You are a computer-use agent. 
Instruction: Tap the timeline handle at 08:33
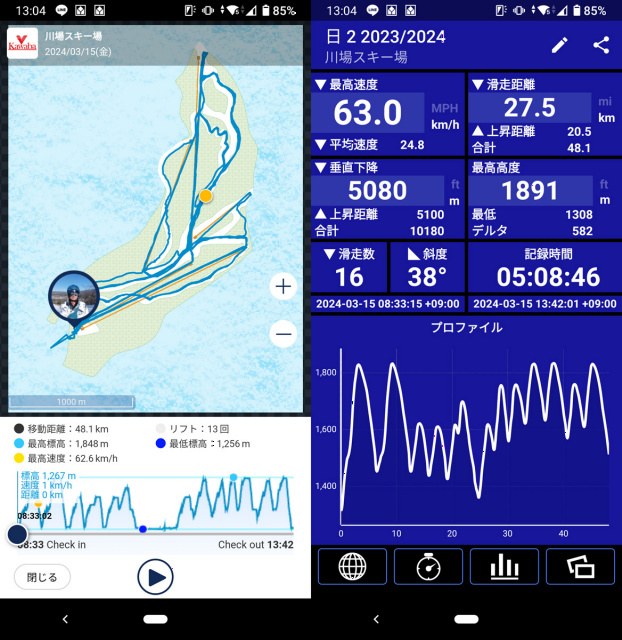click(17, 534)
